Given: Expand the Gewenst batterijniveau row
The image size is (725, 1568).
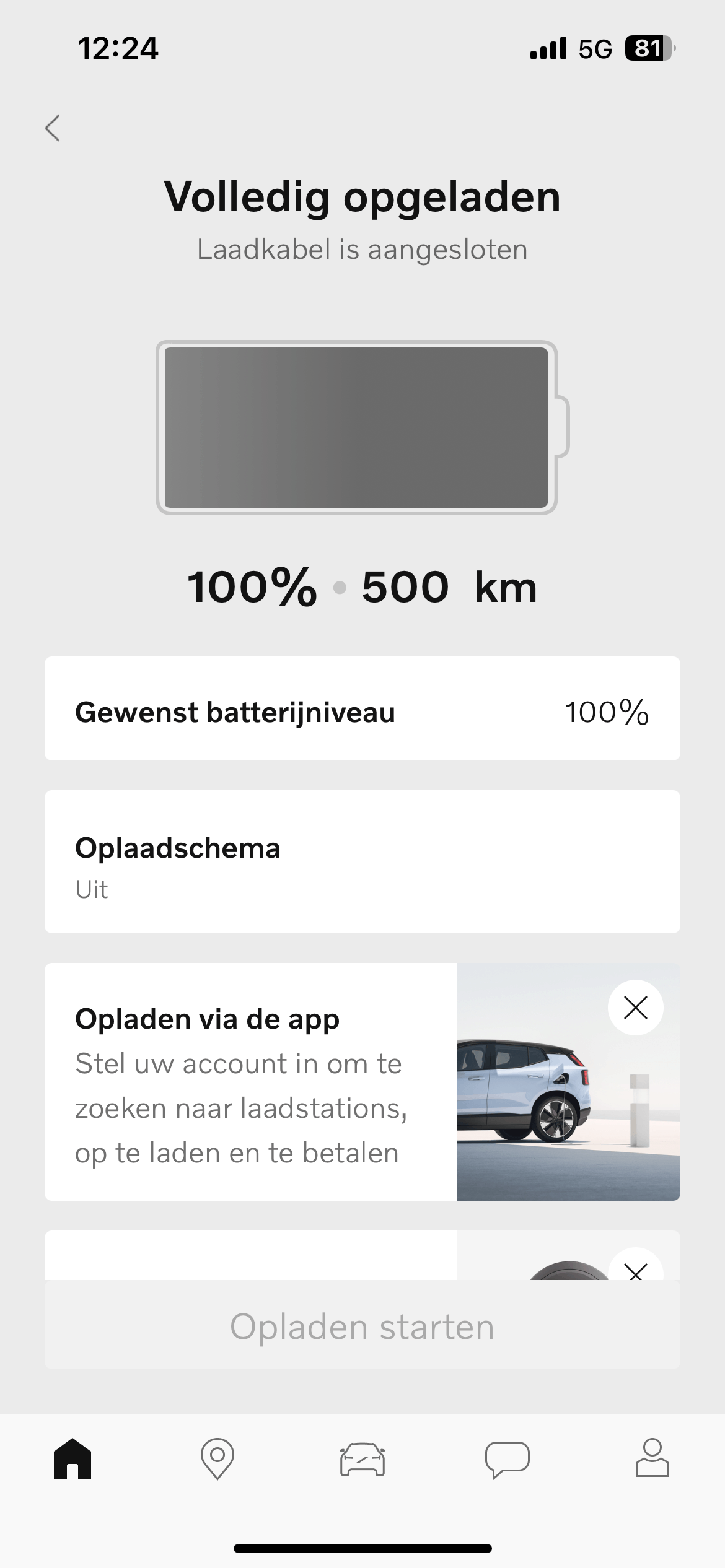Looking at the screenshot, I should coord(362,712).
